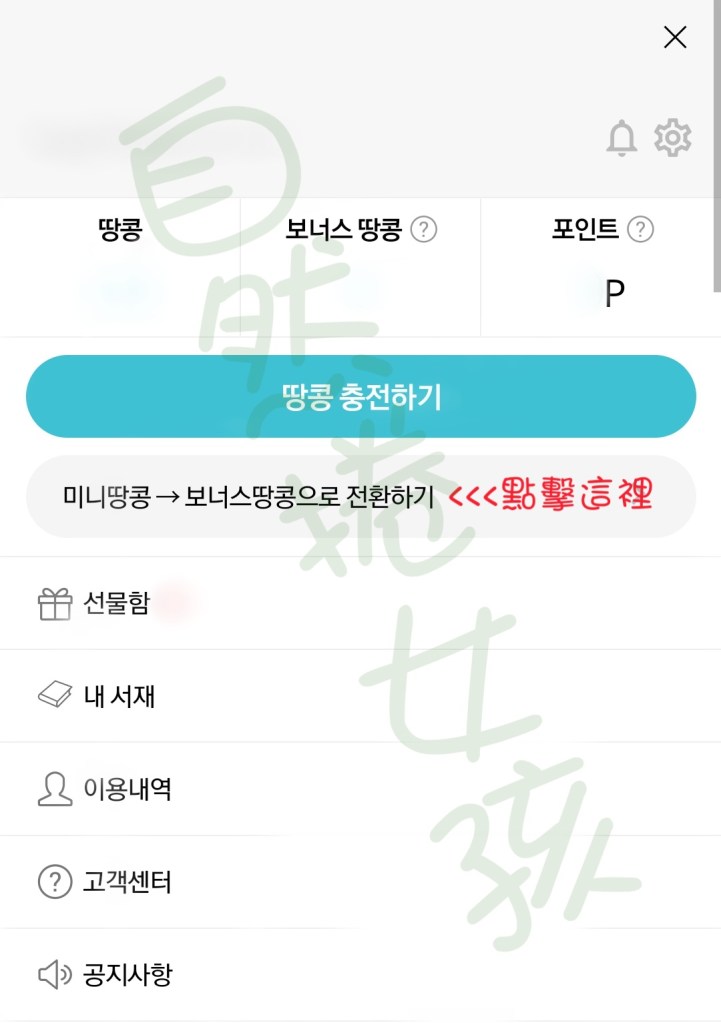Close the side menu with the X
The height and width of the screenshot is (1023, 721).
[675, 38]
